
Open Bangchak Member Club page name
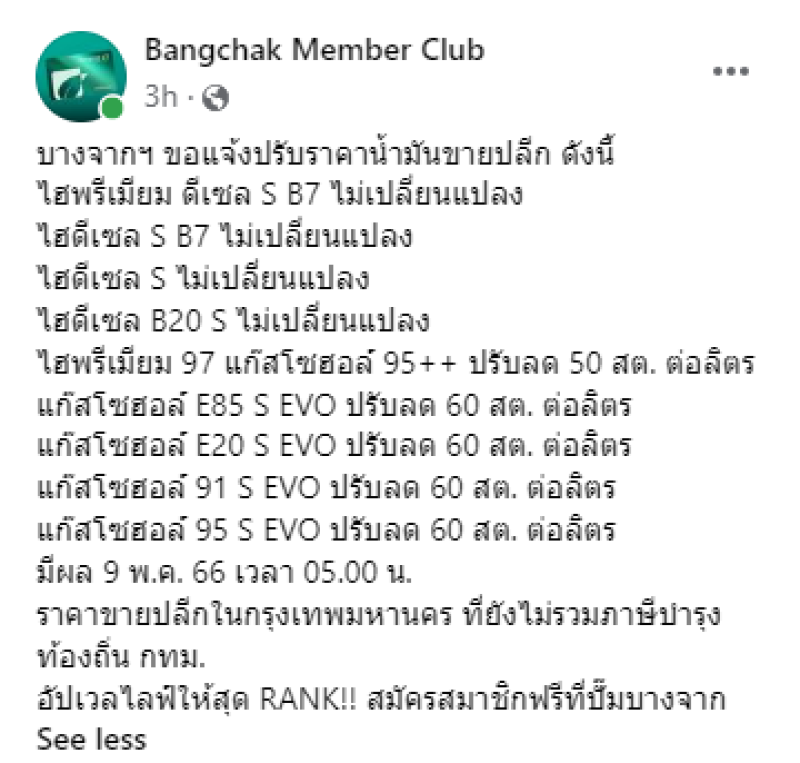coord(314,50)
